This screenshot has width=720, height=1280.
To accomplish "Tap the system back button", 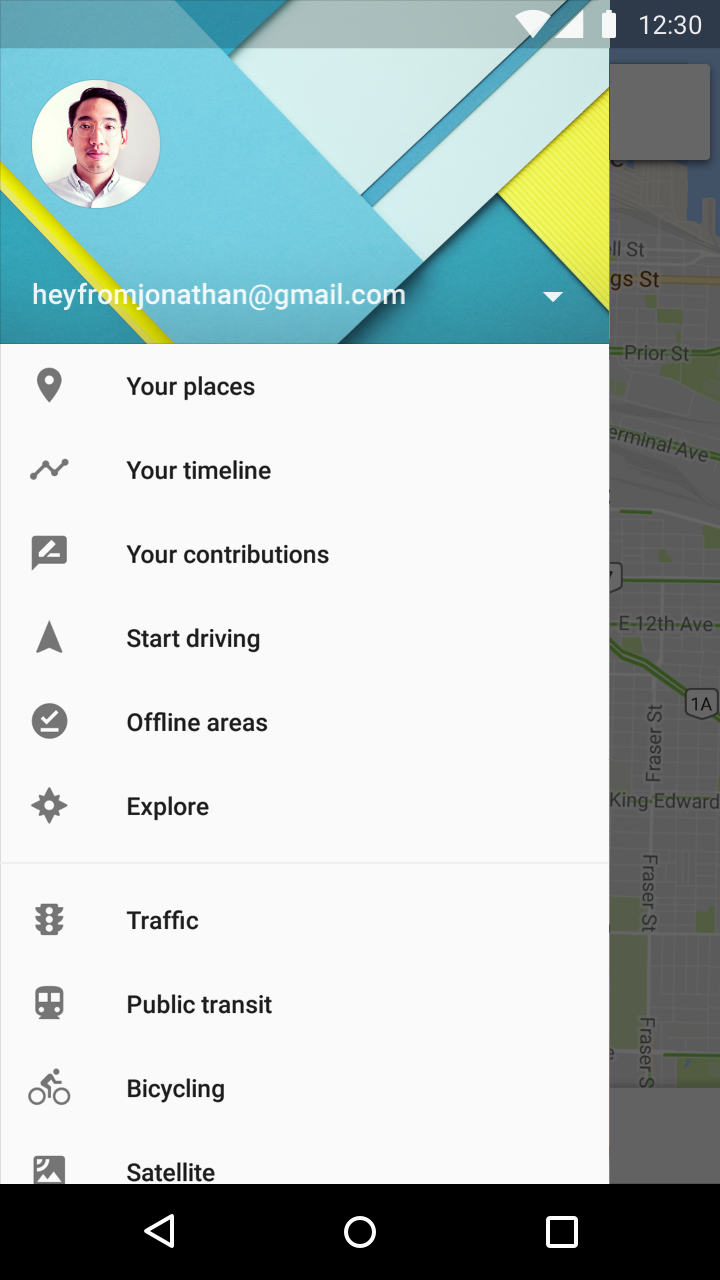I will point(159,1231).
